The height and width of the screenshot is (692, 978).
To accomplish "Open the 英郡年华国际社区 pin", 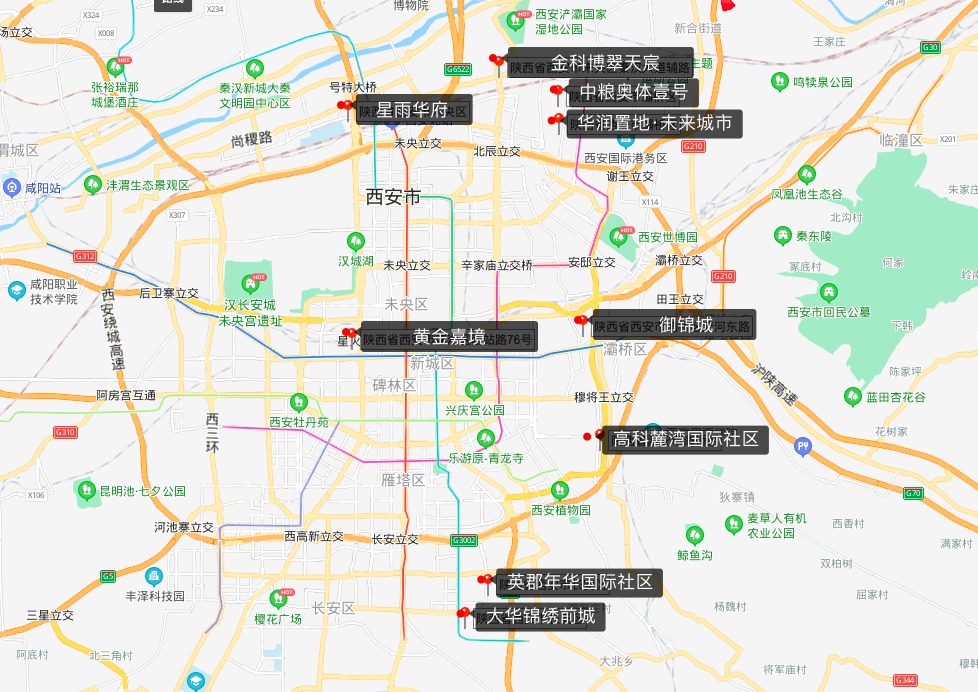I will (x=486, y=581).
